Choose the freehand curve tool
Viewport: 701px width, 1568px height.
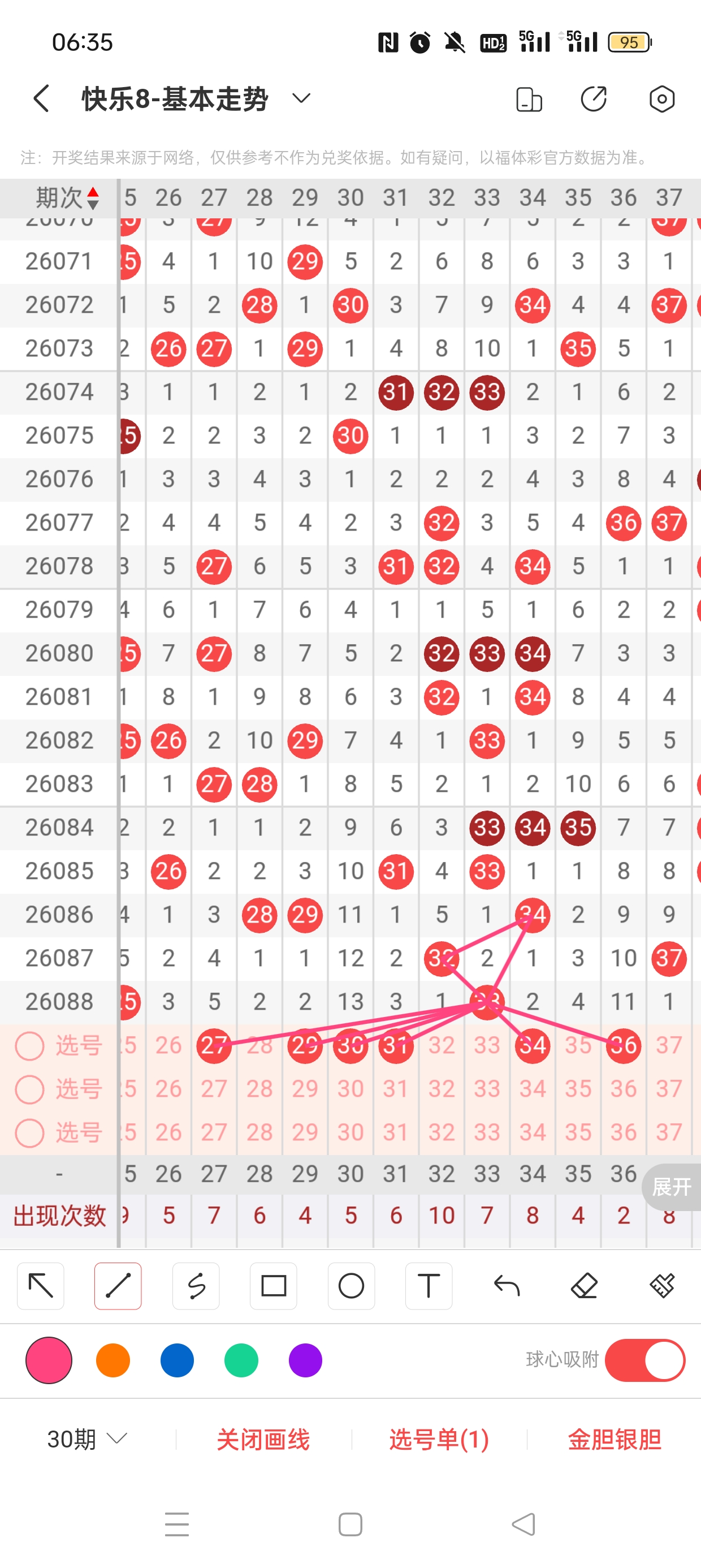click(x=196, y=1286)
